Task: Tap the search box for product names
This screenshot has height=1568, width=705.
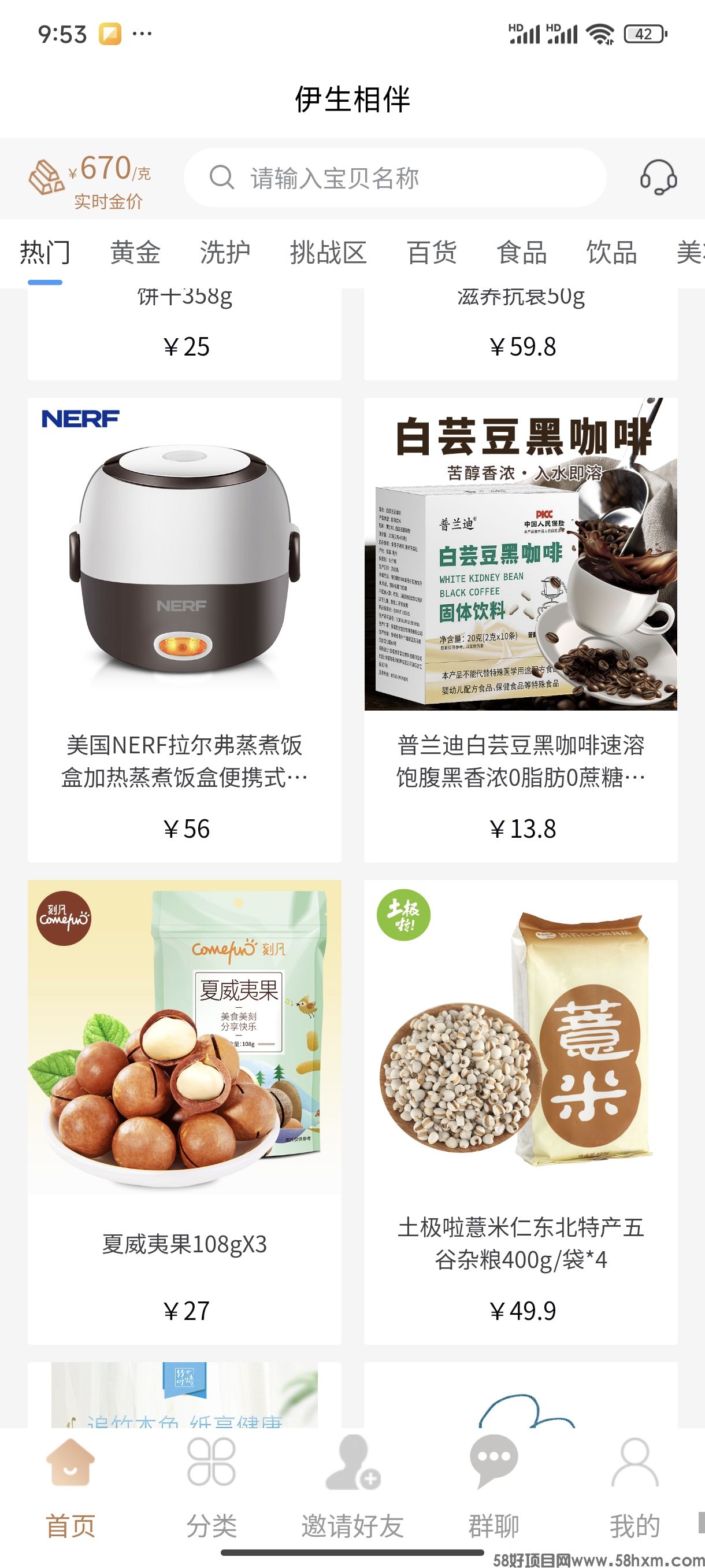Action: (x=395, y=177)
